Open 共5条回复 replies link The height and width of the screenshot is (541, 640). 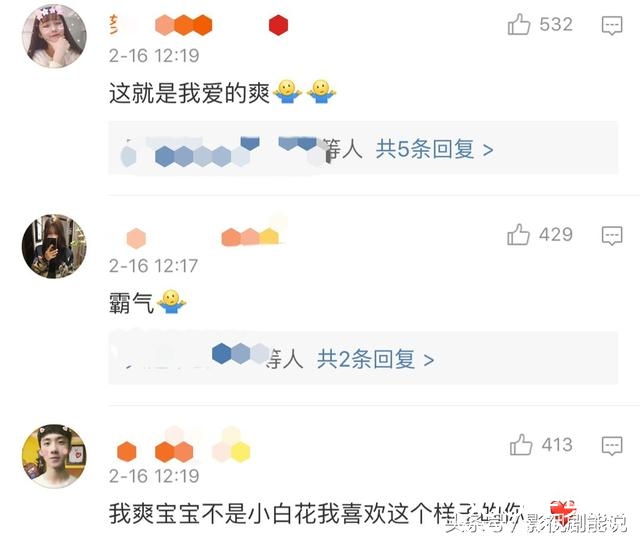434,150
